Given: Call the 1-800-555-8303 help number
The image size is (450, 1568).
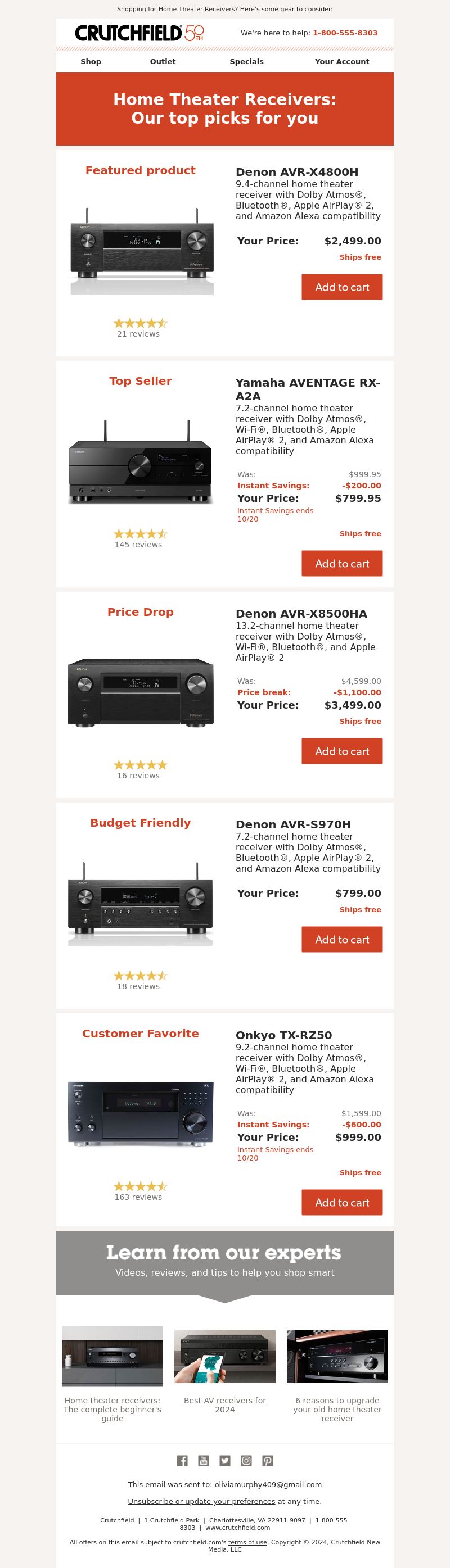Looking at the screenshot, I should 345,33.
